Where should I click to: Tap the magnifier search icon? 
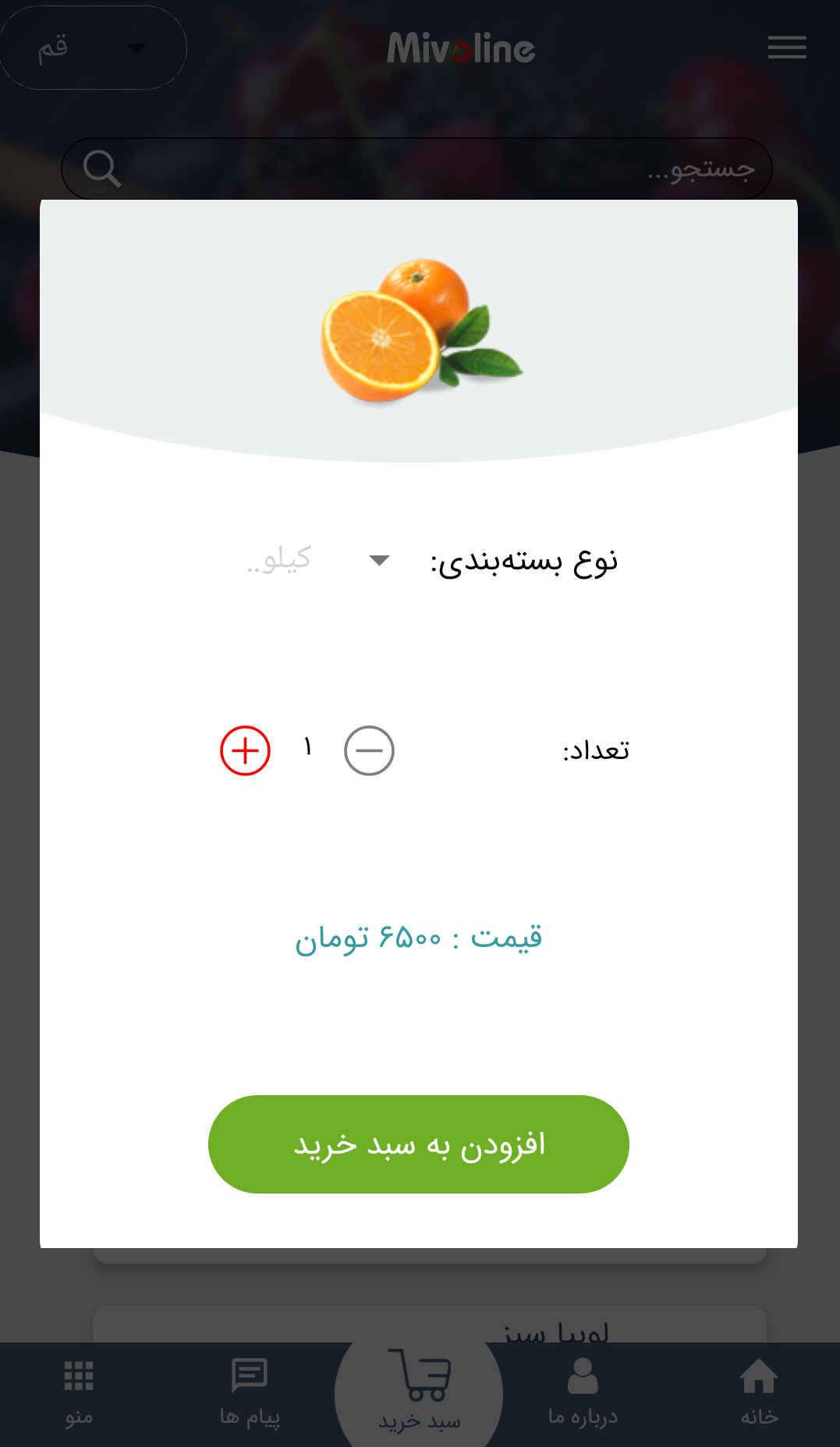(102, 168)
